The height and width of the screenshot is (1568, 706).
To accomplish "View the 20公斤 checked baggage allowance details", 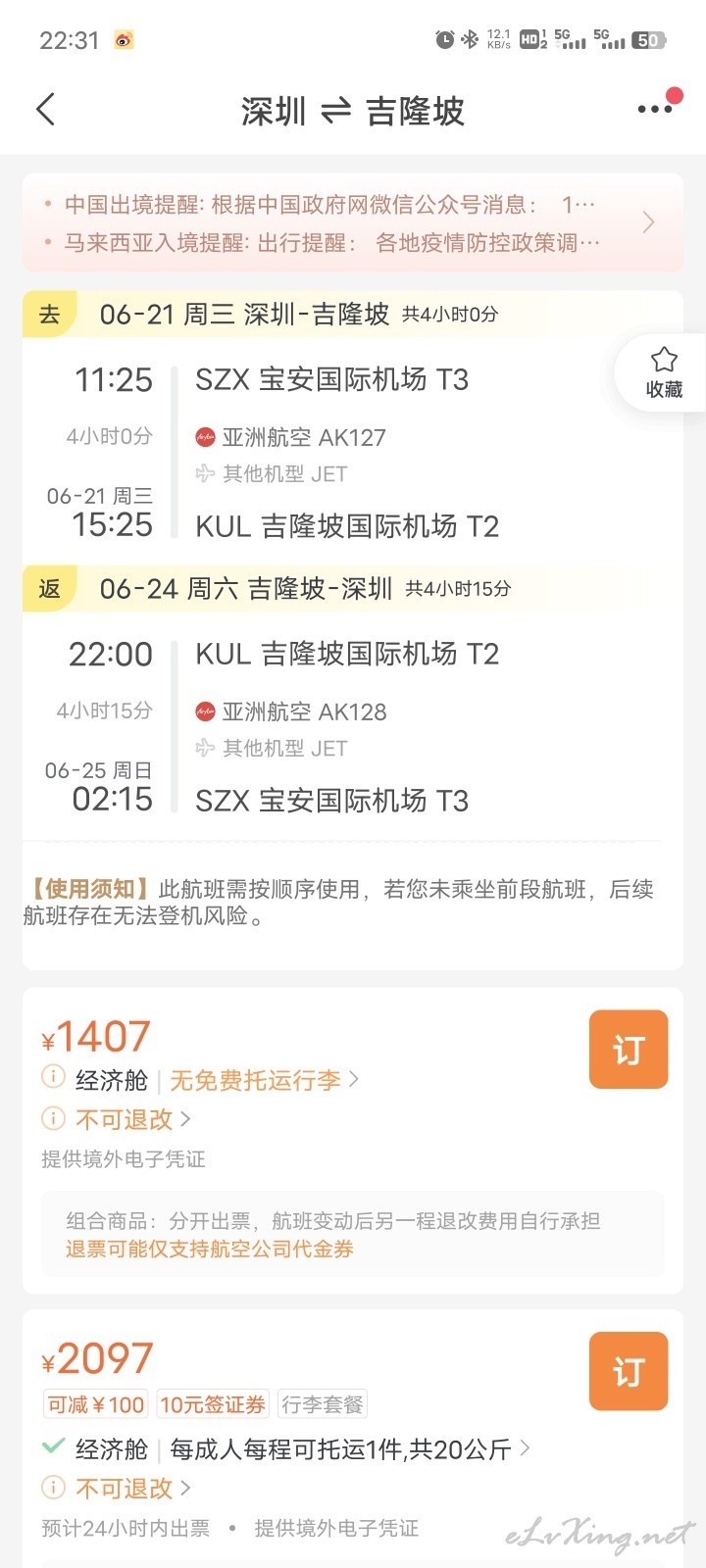I will 350,1448.
